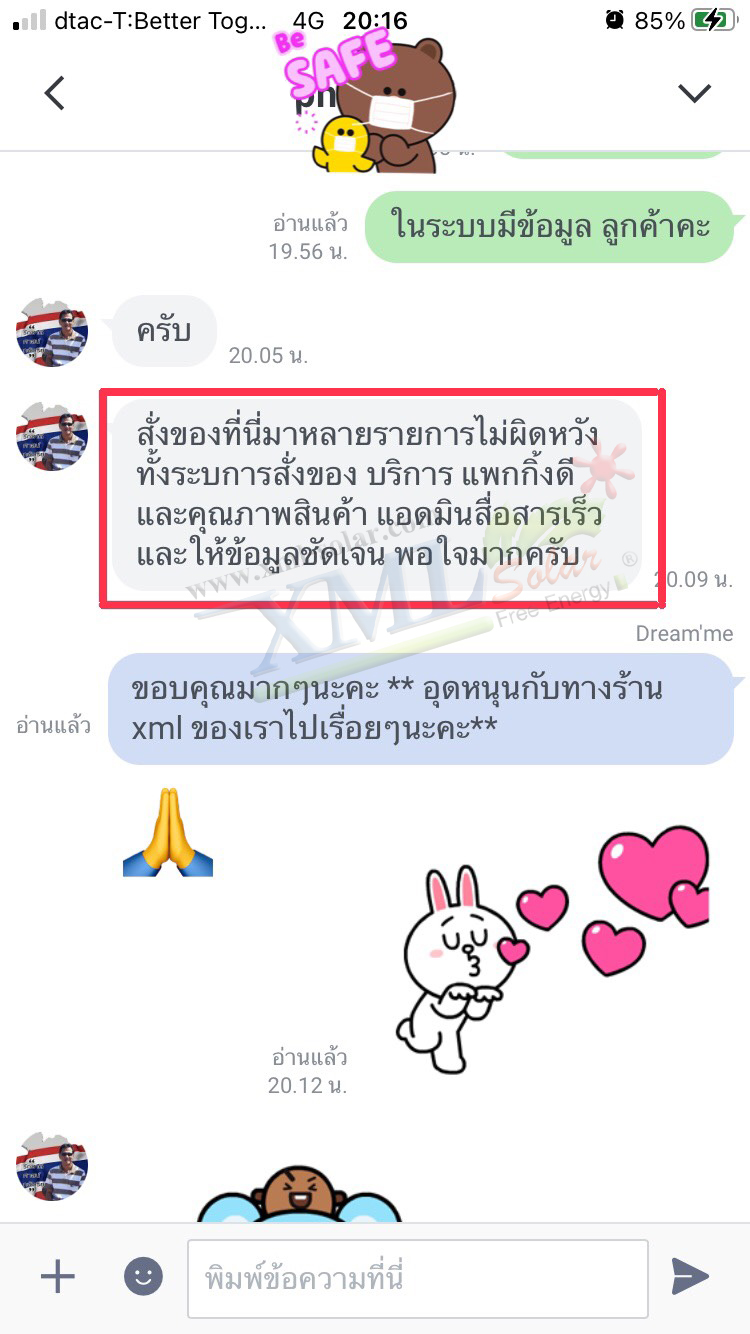Image resolution: width=750 pixels, height=1334 pixels.
Task: Expand the chat options chevron
Action: (693, 93)
